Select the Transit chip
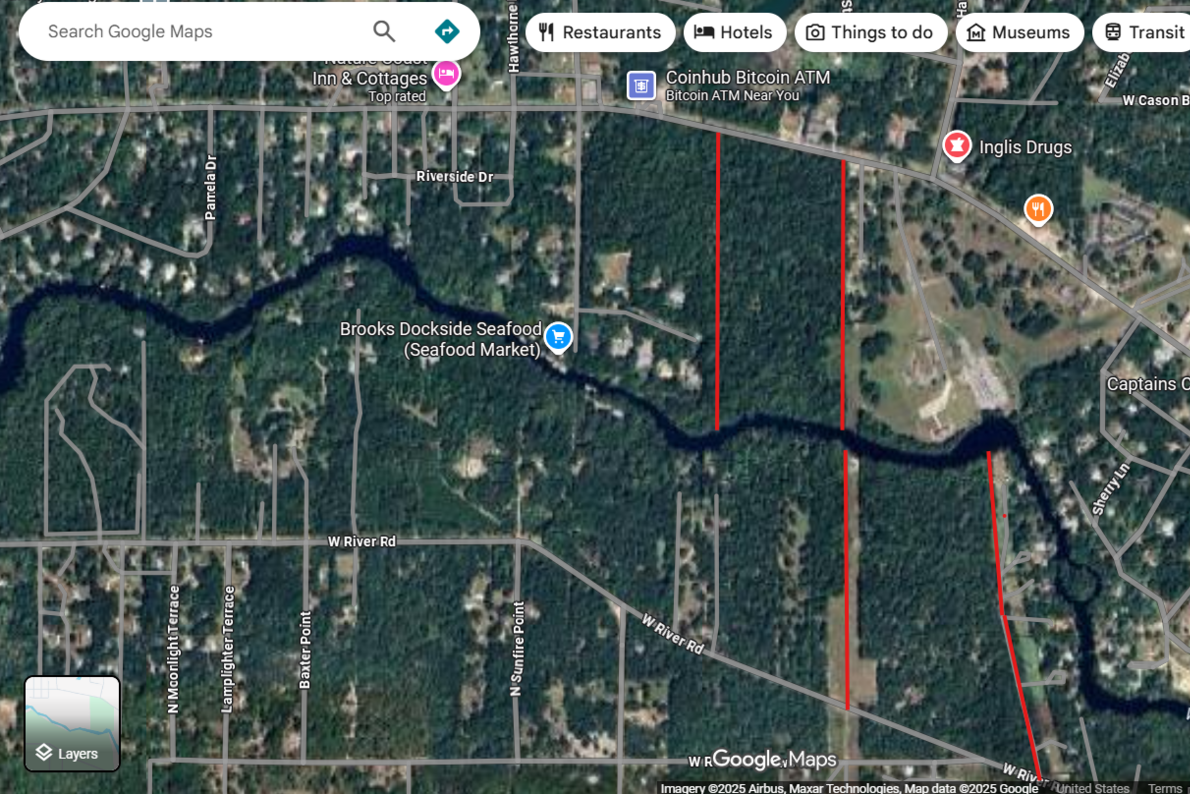The height and width of the screenshot is (794, 1190). [1145, 33]
